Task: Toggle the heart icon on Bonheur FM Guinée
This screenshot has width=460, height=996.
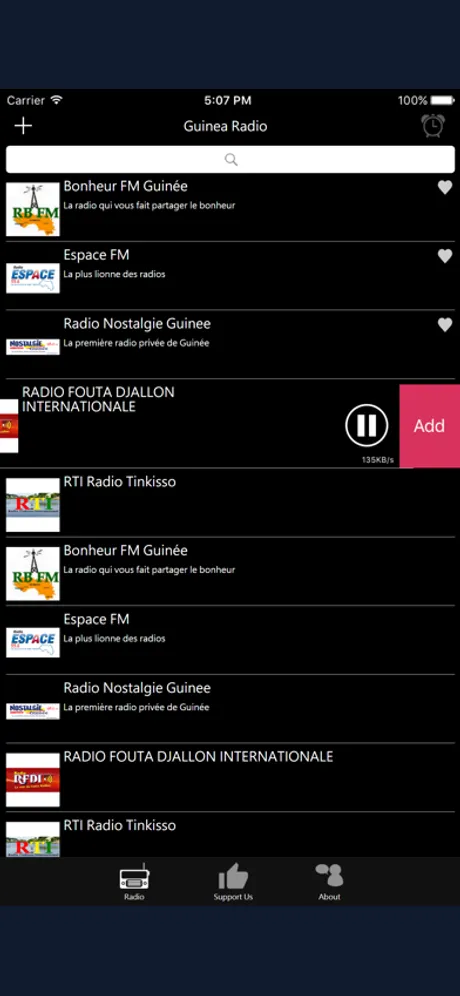Action: [445, 187]
